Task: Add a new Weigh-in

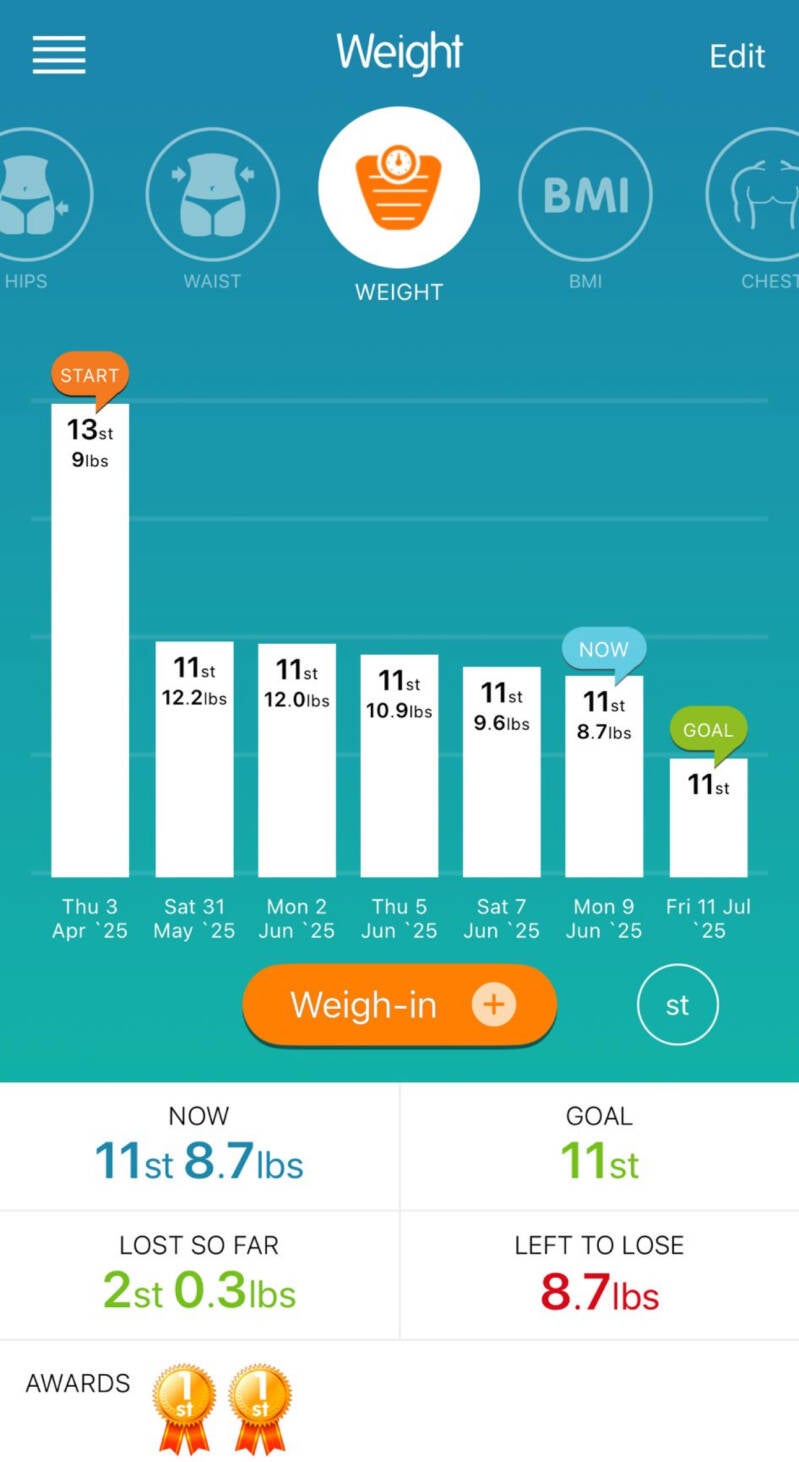Action: pyautogui.click(x=399, y=1004)
